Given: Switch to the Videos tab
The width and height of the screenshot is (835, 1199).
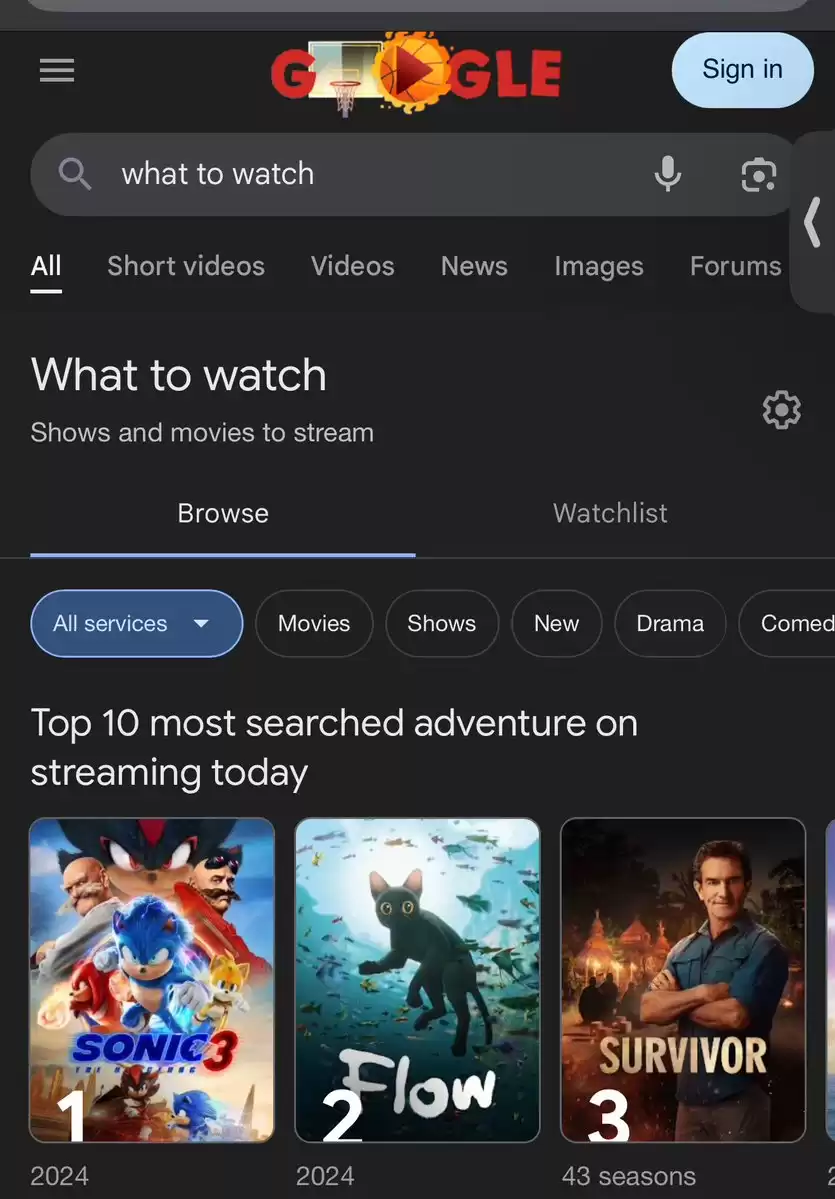Looking at the screenshot, I should point(352,266).
